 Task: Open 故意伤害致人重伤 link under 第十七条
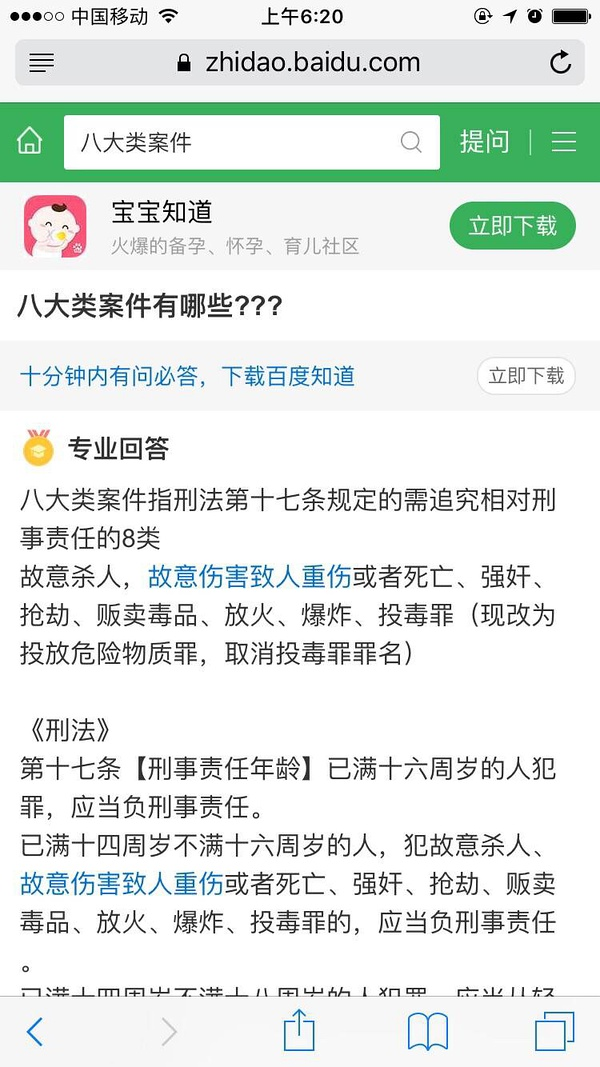pos(121,884)
